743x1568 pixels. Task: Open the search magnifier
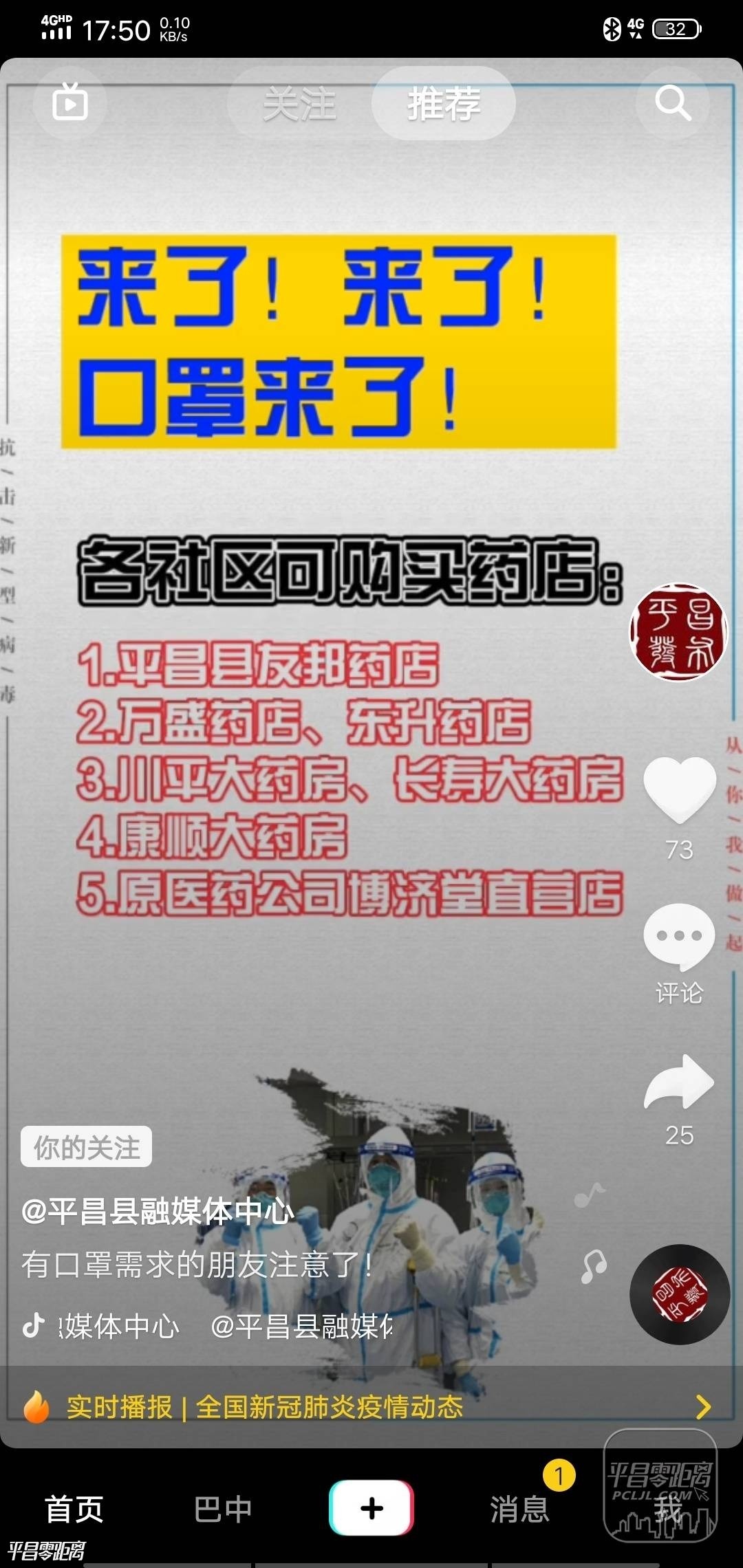pos(672,103)
